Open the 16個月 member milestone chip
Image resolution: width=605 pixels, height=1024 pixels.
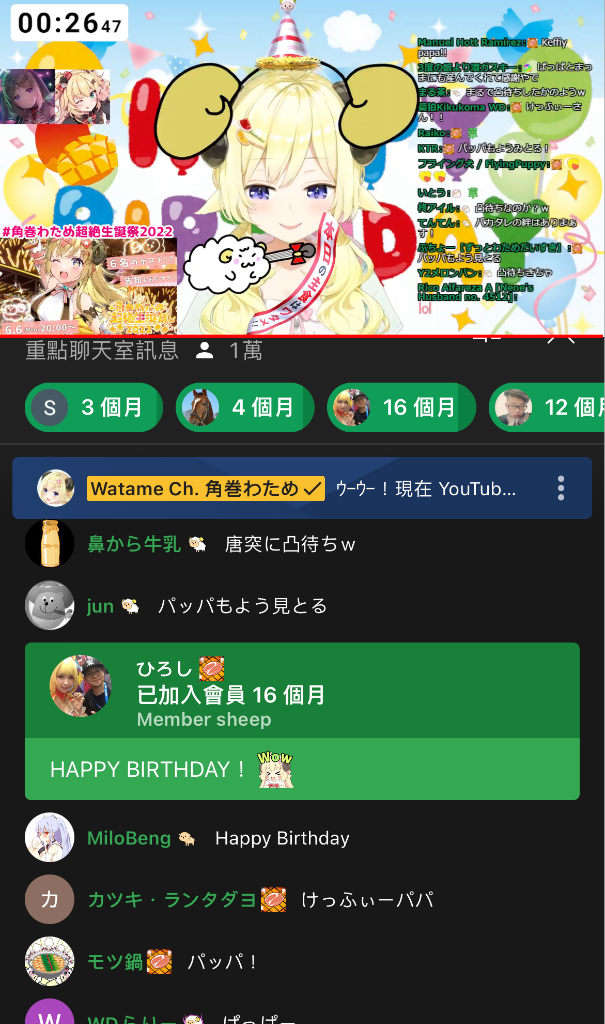[x=400, y=407]
